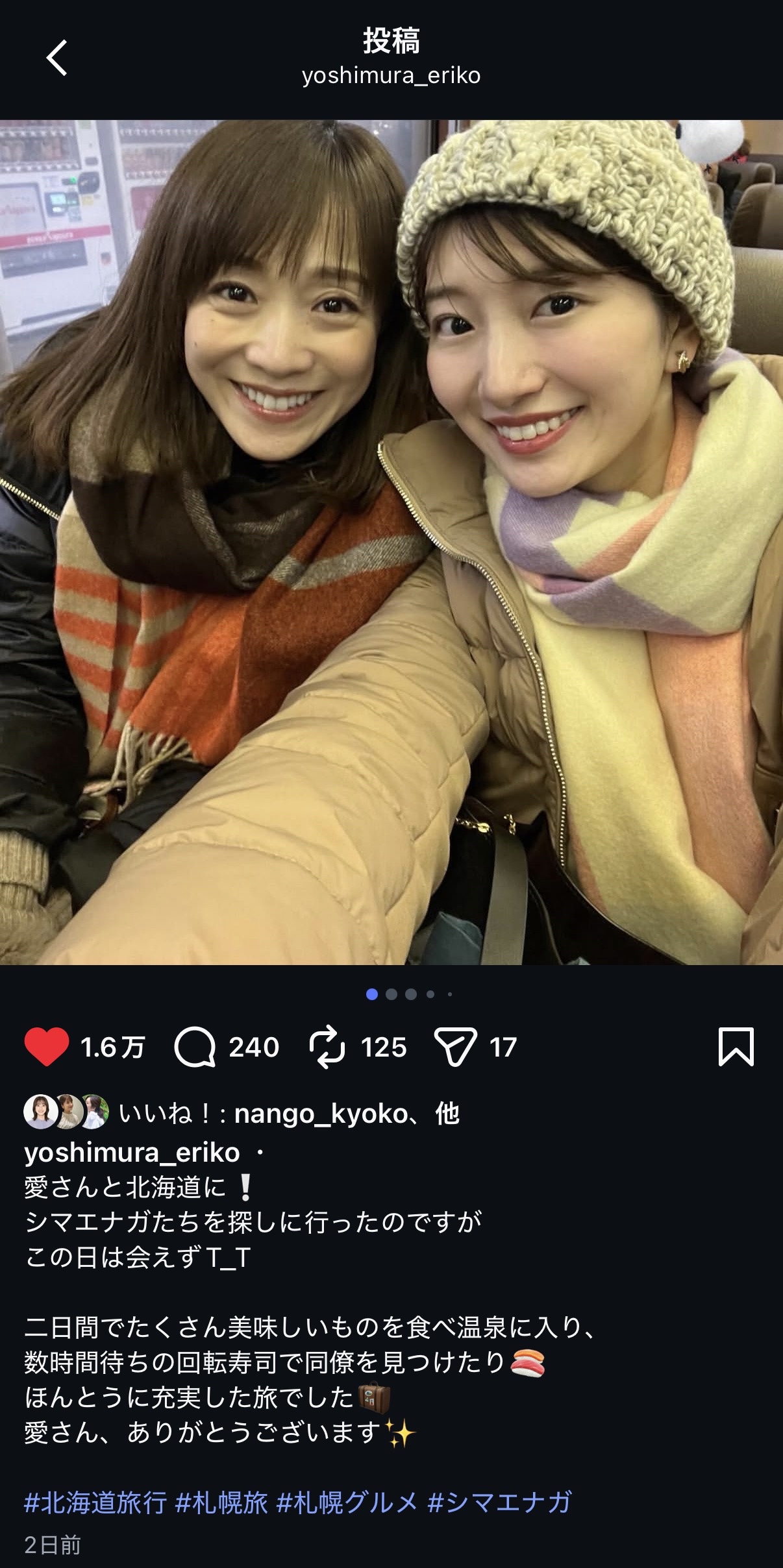Unlike the post via the red heart
This screenshot has height=1568, width=783.
pos(47,1047)
